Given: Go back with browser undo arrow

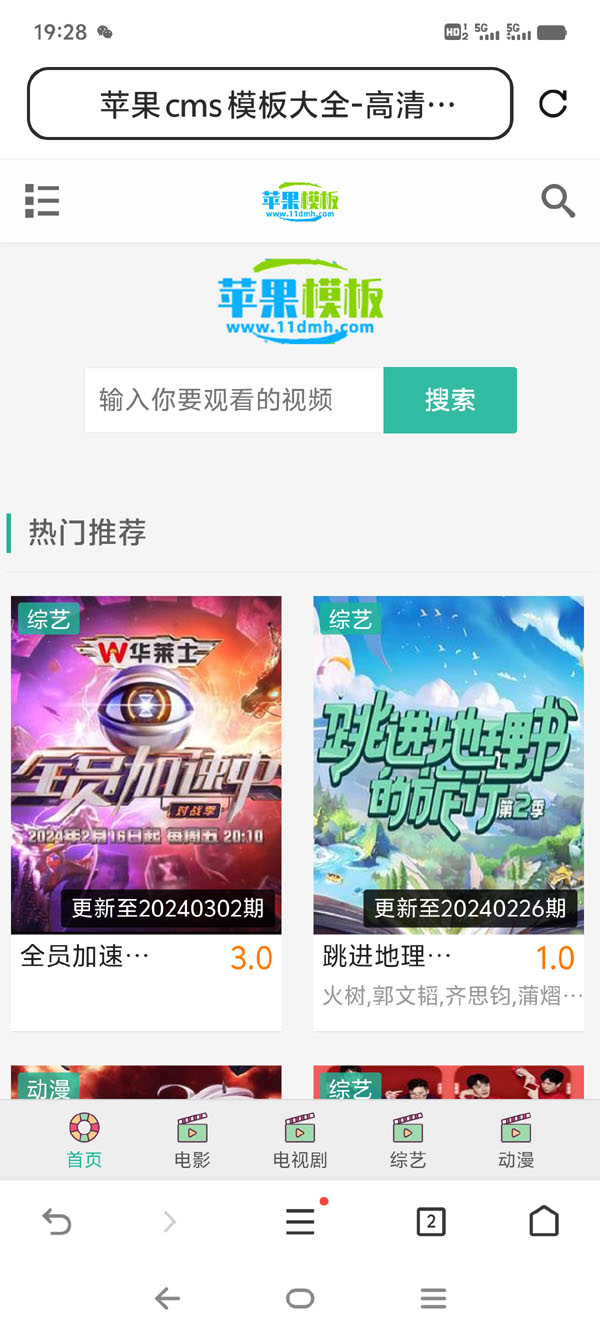Looking at the screenshot, I should tap(57, 1221).
